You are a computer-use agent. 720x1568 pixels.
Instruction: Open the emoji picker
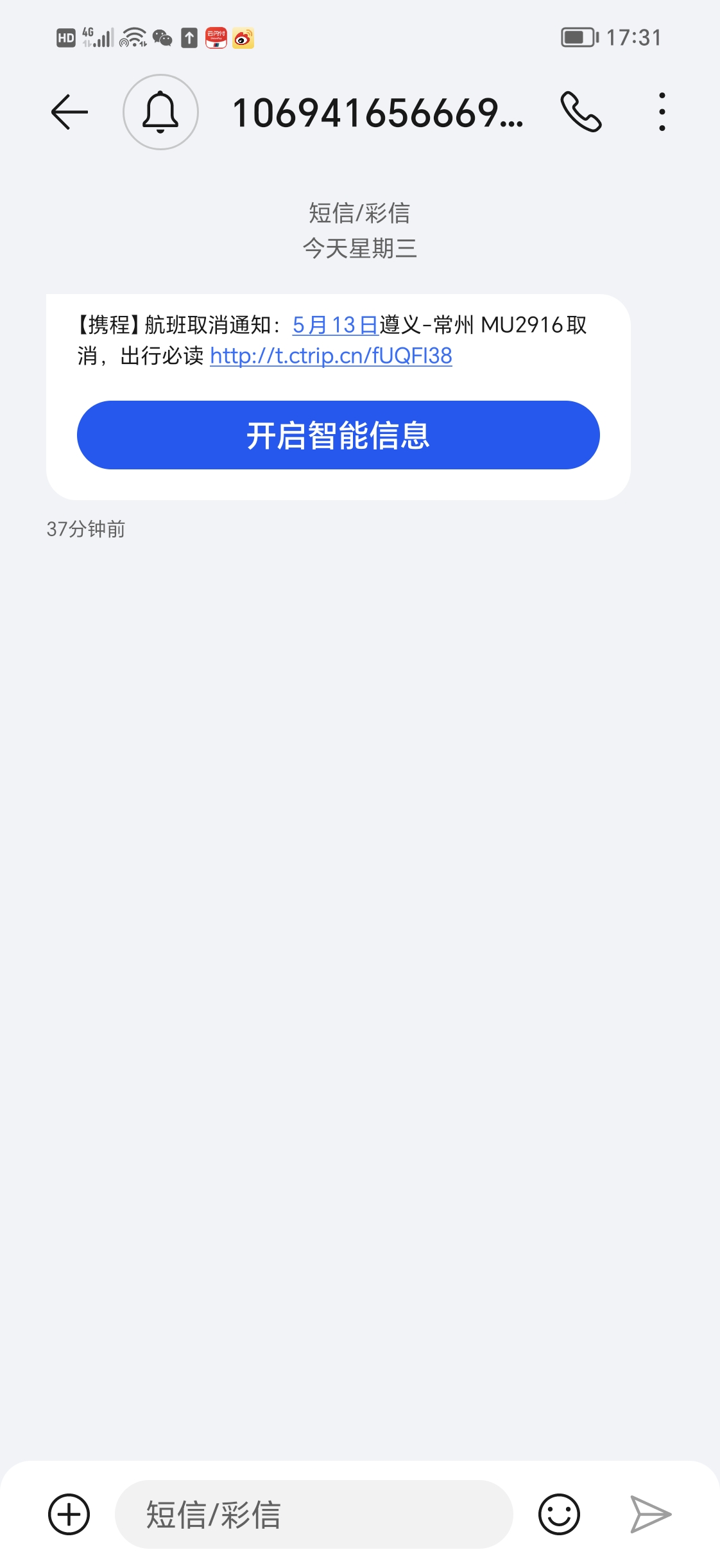(559, 1514)
